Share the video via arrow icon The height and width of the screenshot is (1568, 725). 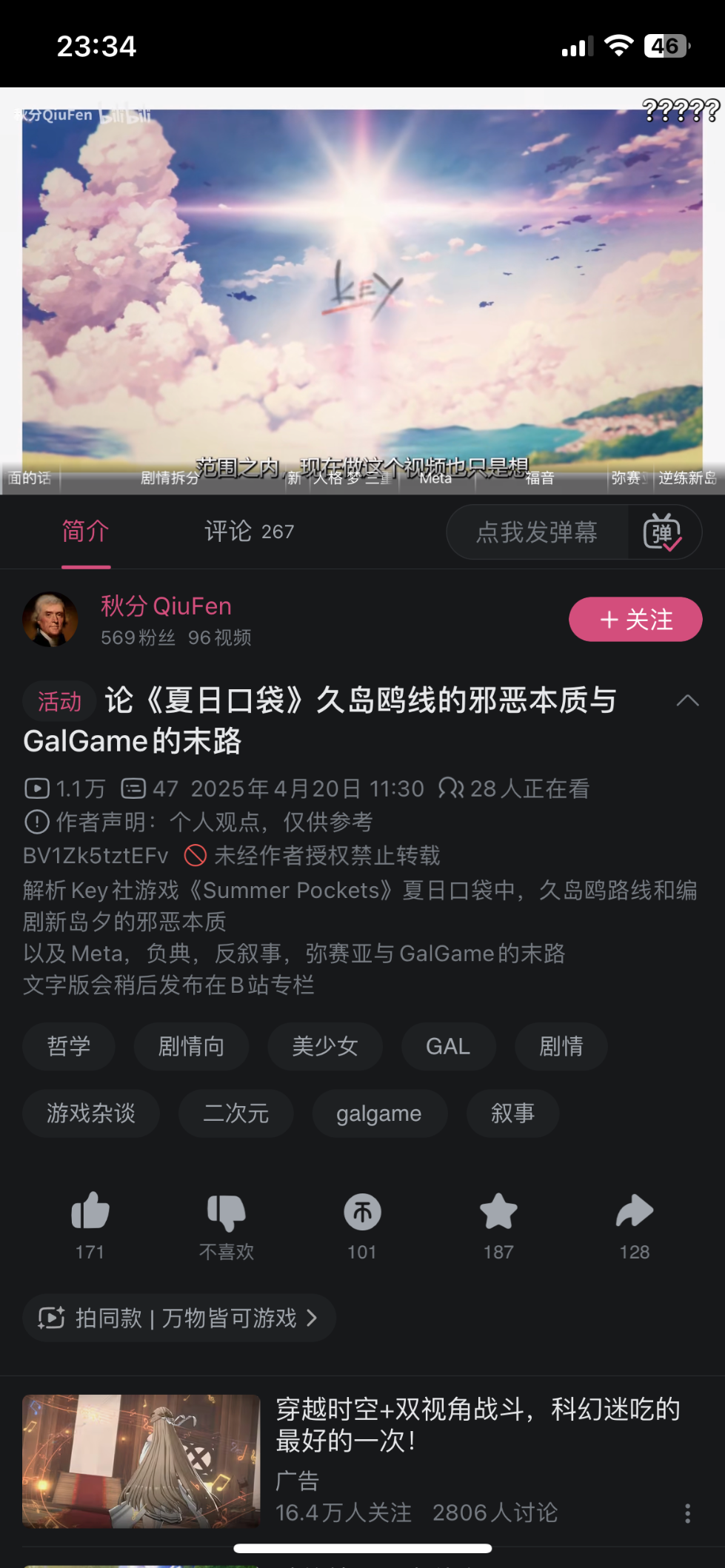pos(635,1225)
